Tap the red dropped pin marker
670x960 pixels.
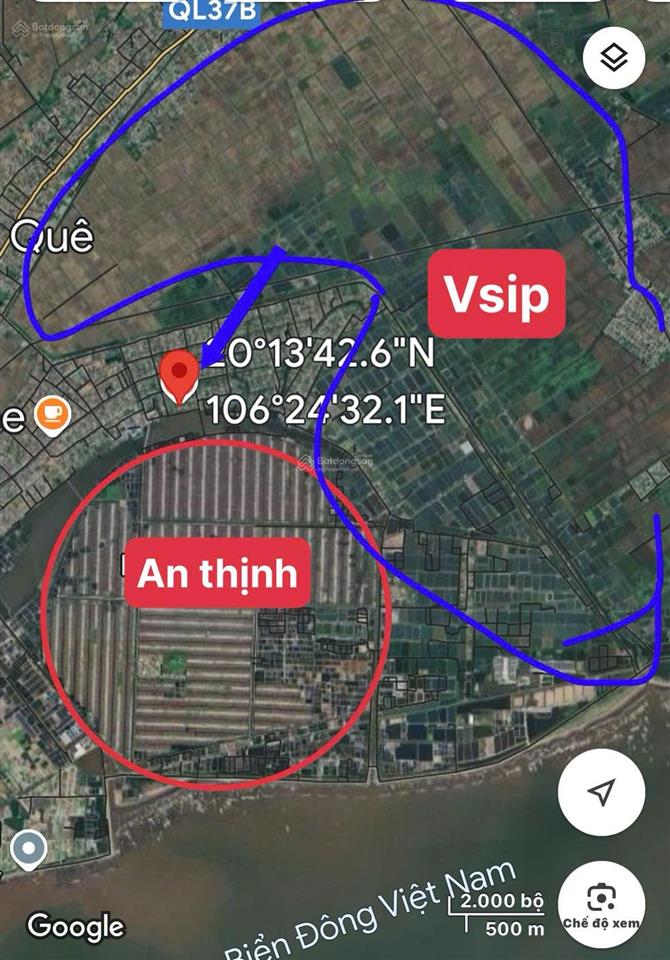tap(179, 376)
